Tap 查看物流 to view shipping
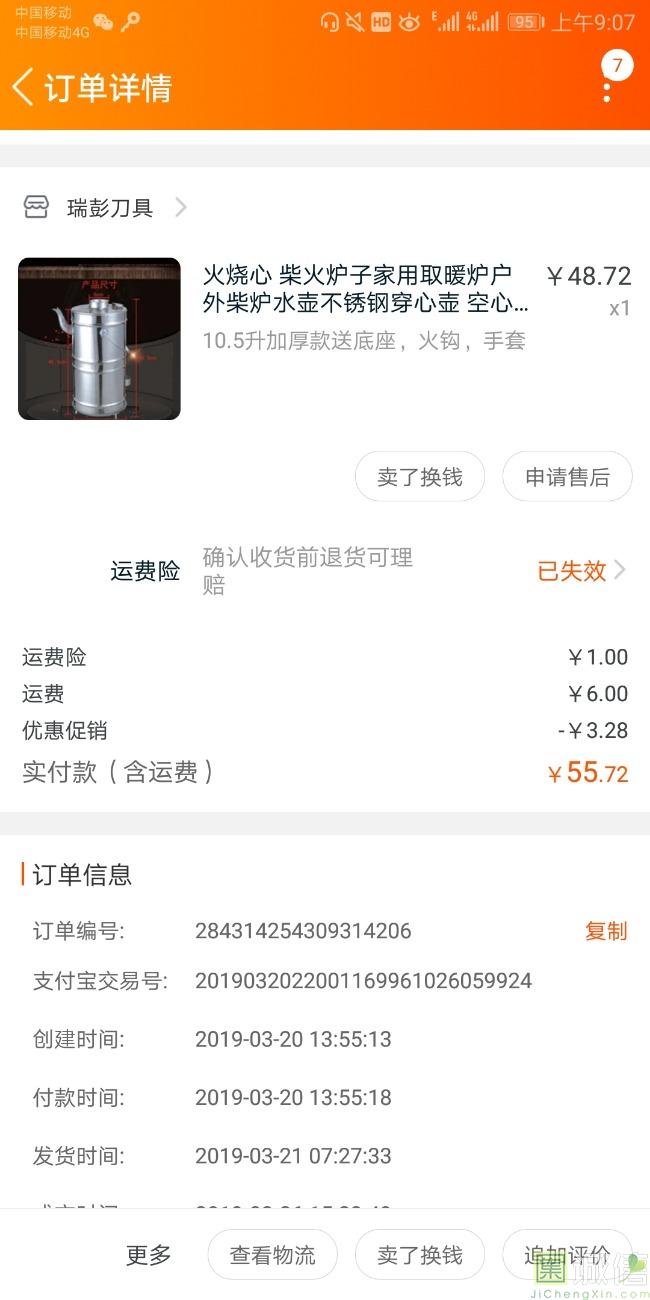 tap(272, 1255)
